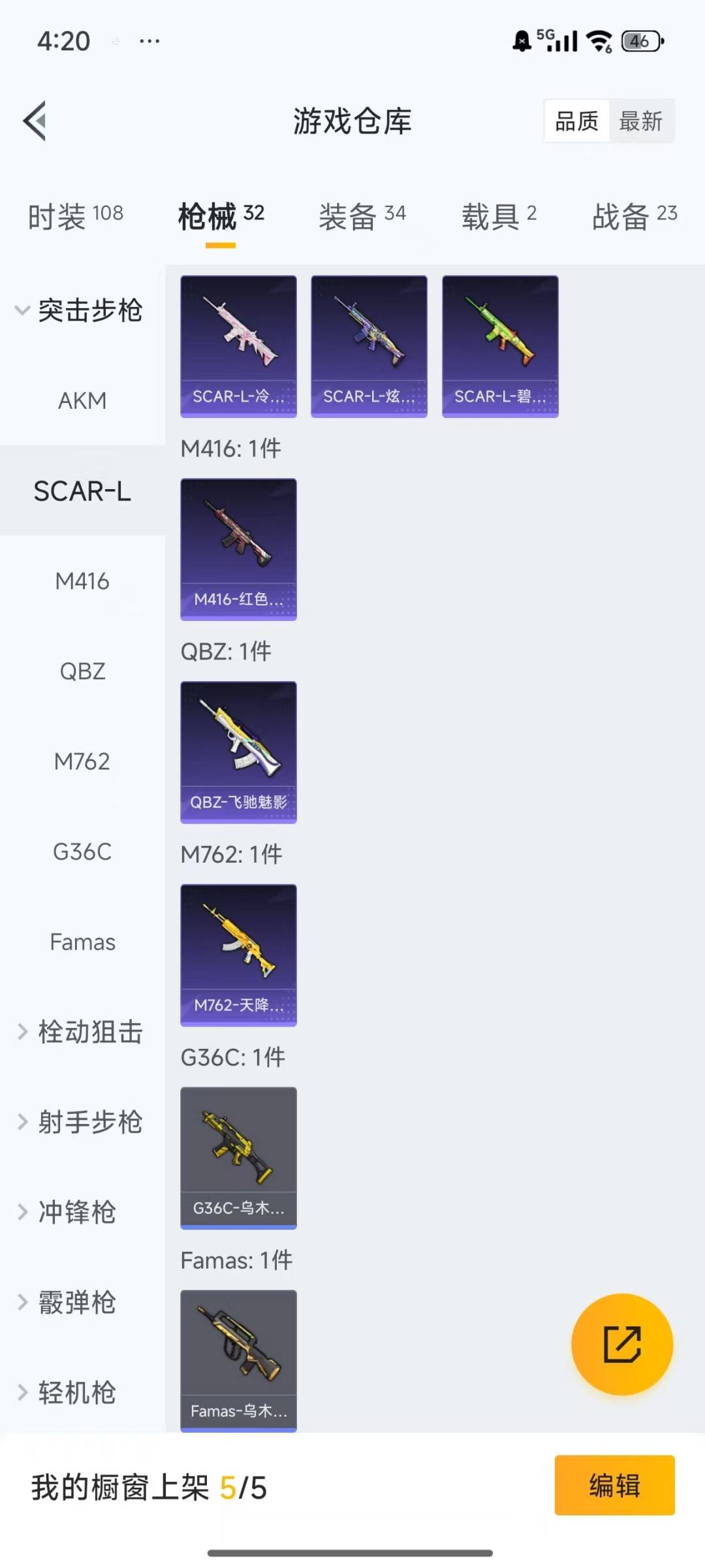Jump to M416 in the sidebar
Viewport: 705px width, 1568px height.
click(82, 581)
